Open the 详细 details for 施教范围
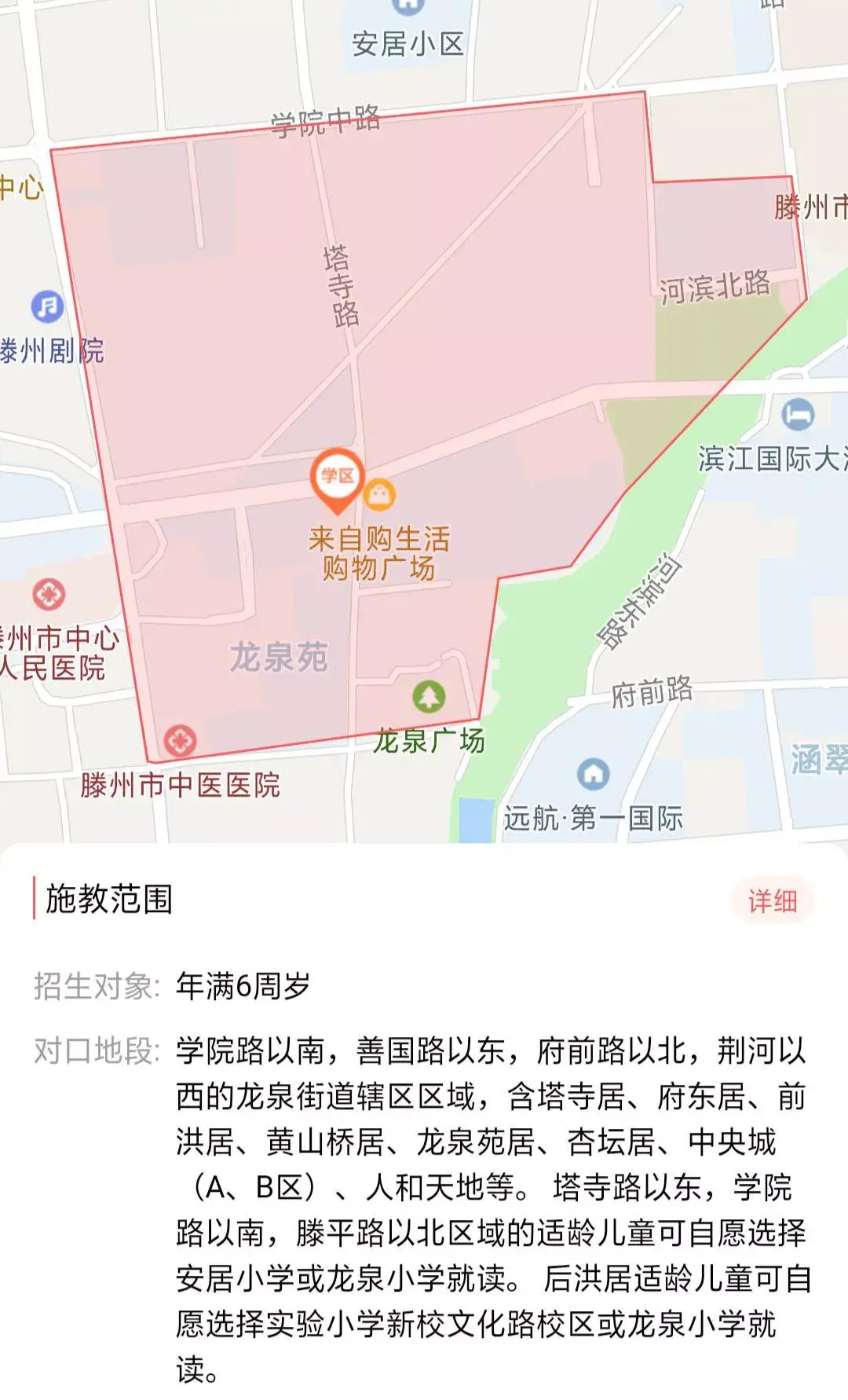 [x=772, y=900]
